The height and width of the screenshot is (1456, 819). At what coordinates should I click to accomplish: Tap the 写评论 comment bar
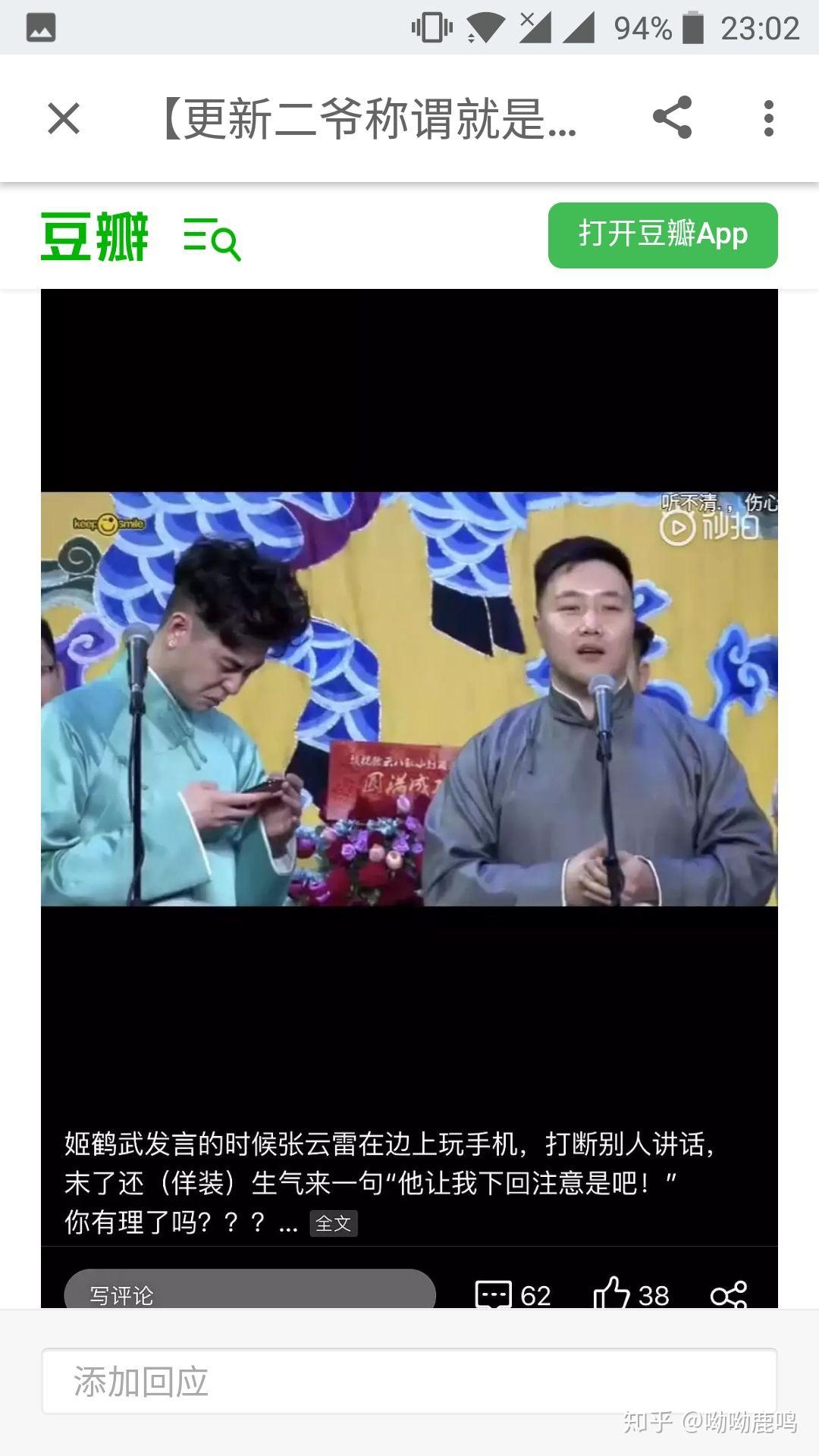click(x=250, y=1294)
